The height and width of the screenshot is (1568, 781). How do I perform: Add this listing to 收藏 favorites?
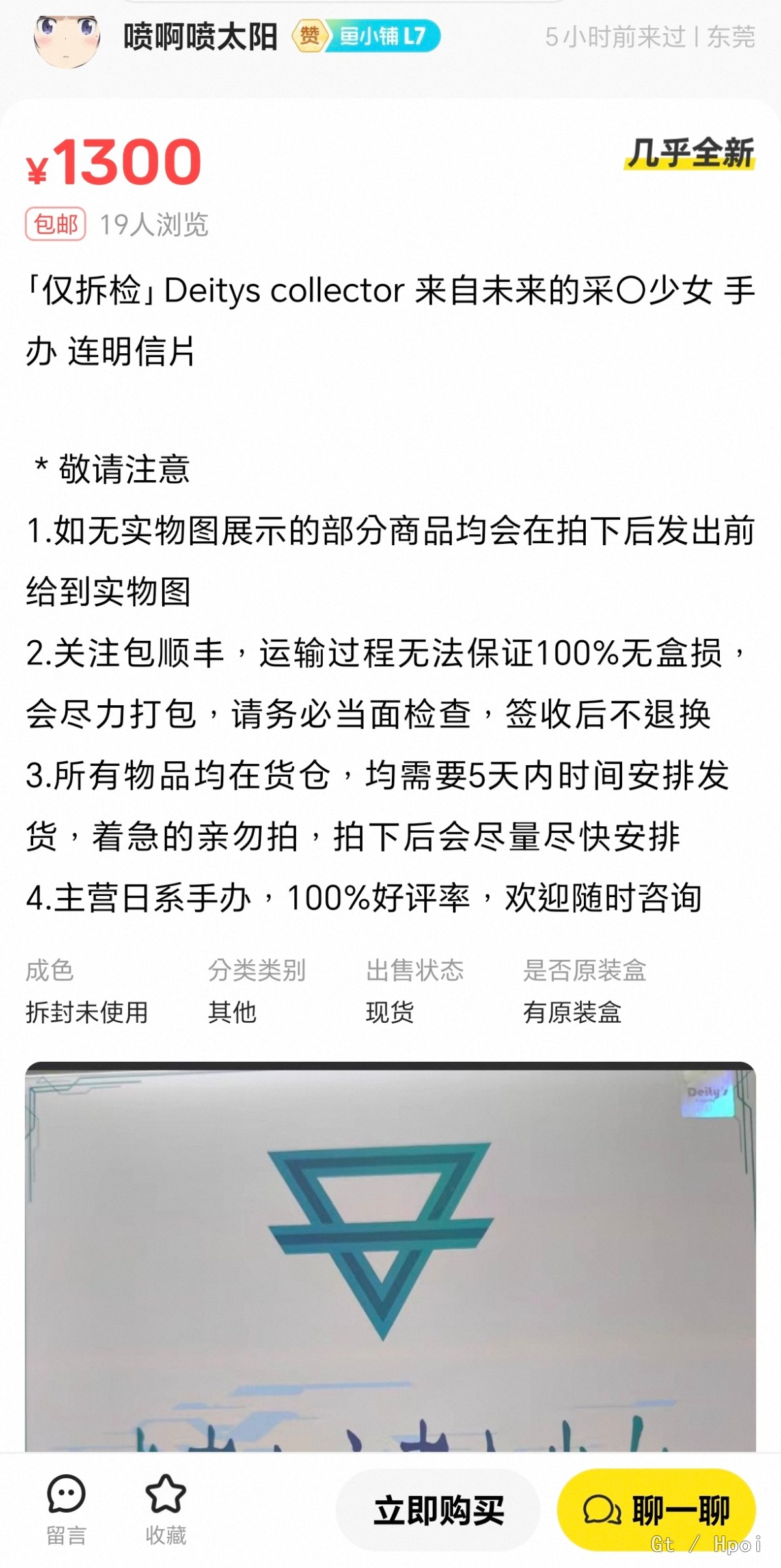point(165,1509)
